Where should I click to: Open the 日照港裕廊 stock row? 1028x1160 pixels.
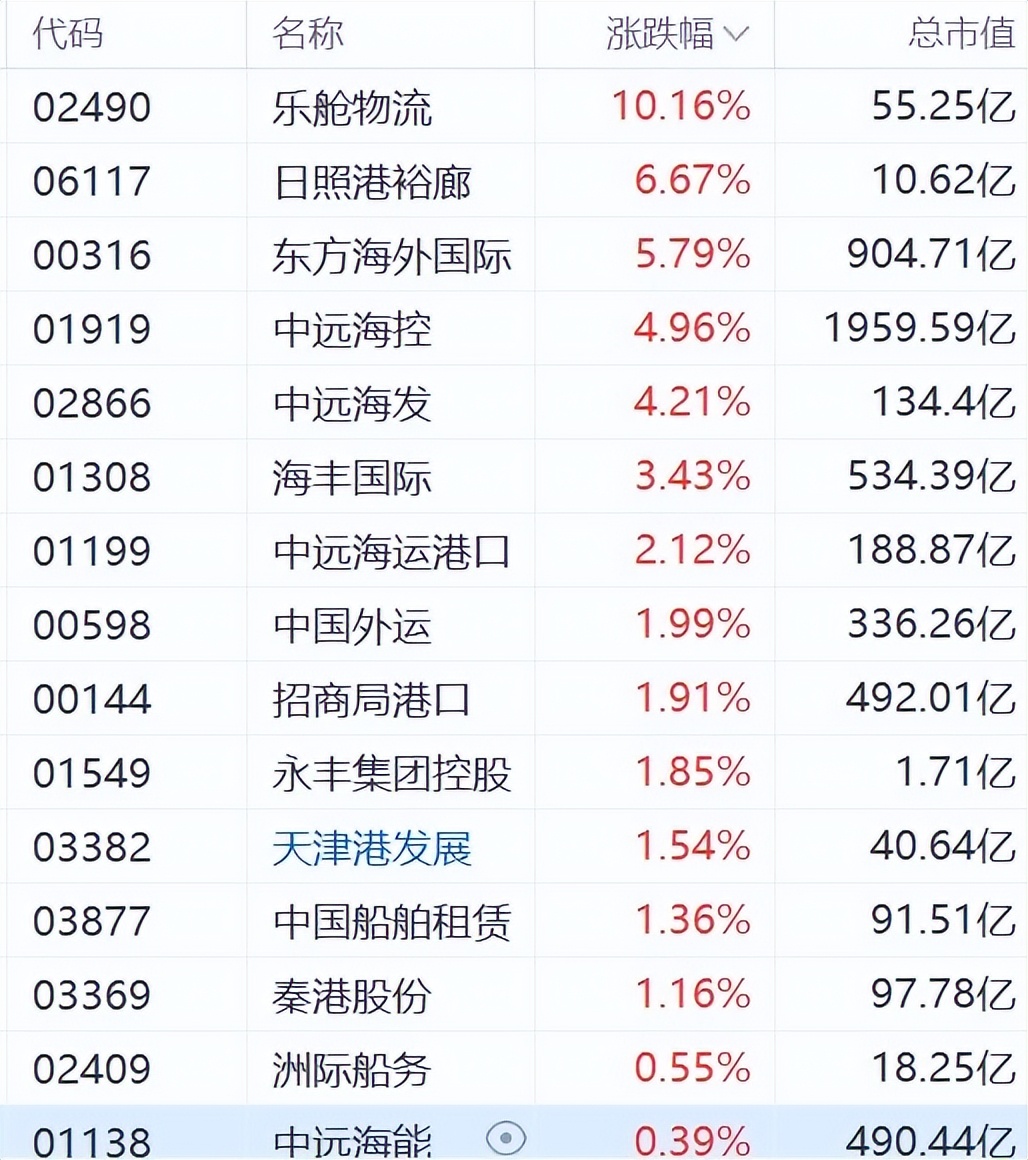371,181
